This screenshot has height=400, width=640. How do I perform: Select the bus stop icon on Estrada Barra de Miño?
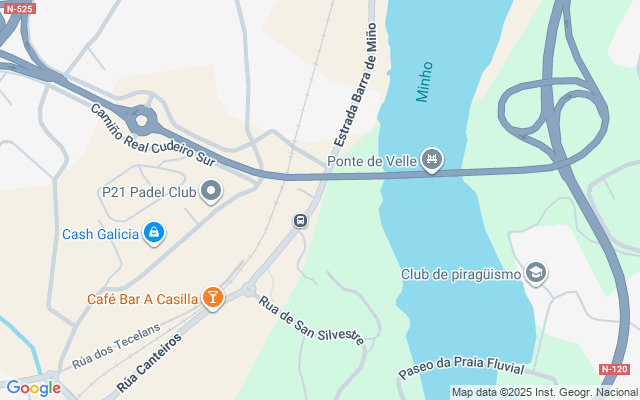(300, 220)
